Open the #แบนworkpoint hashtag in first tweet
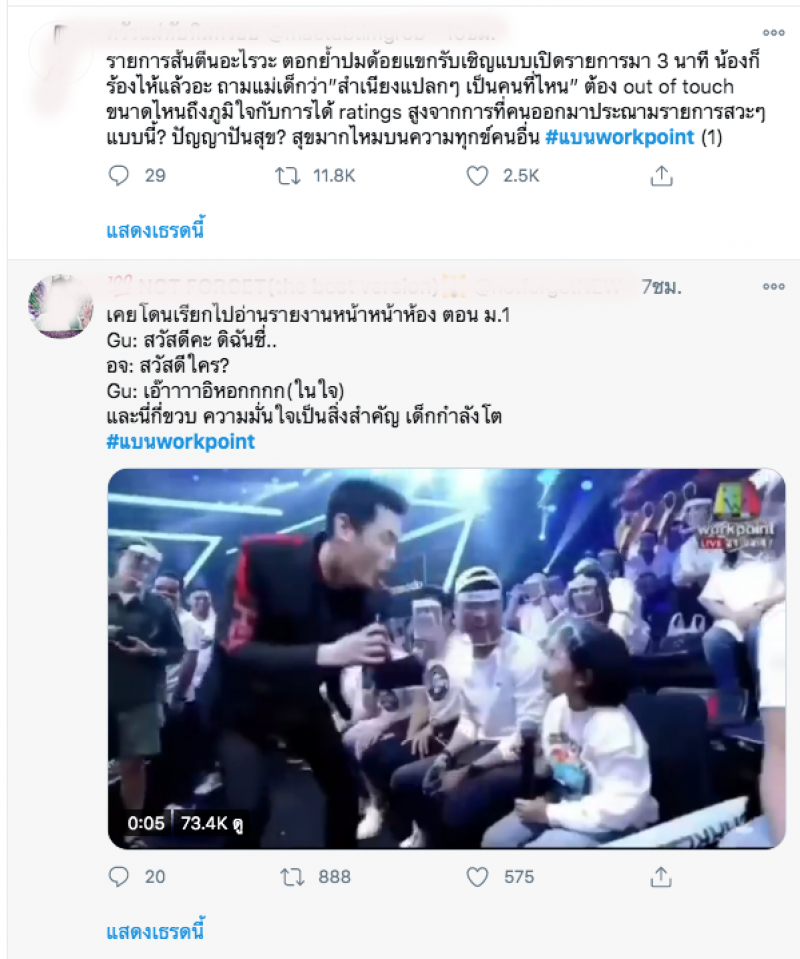This screenshot has height=959, width=800. [620, 137]
